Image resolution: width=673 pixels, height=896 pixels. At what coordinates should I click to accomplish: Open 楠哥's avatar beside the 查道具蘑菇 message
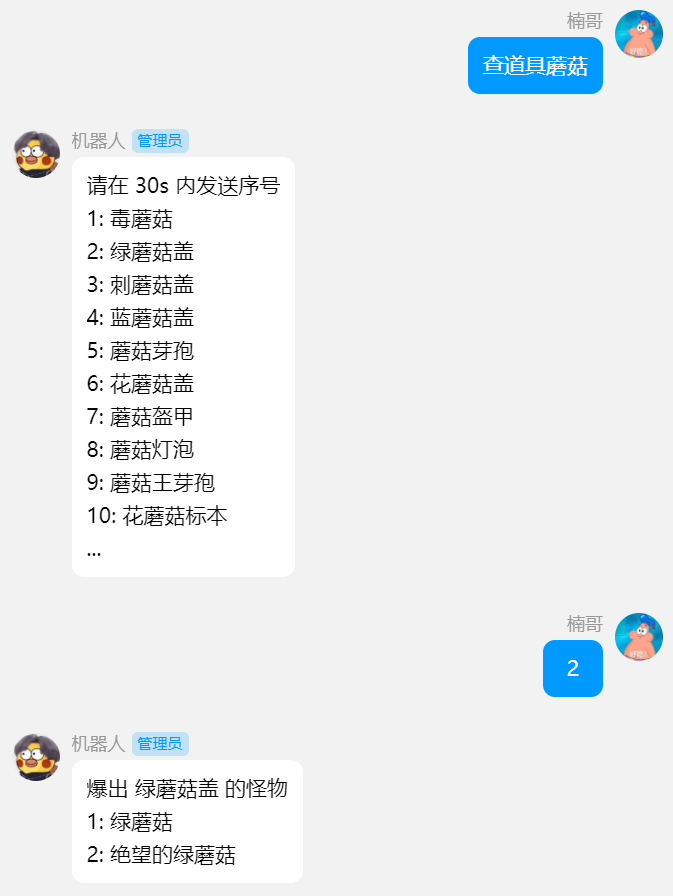point(638,34)
